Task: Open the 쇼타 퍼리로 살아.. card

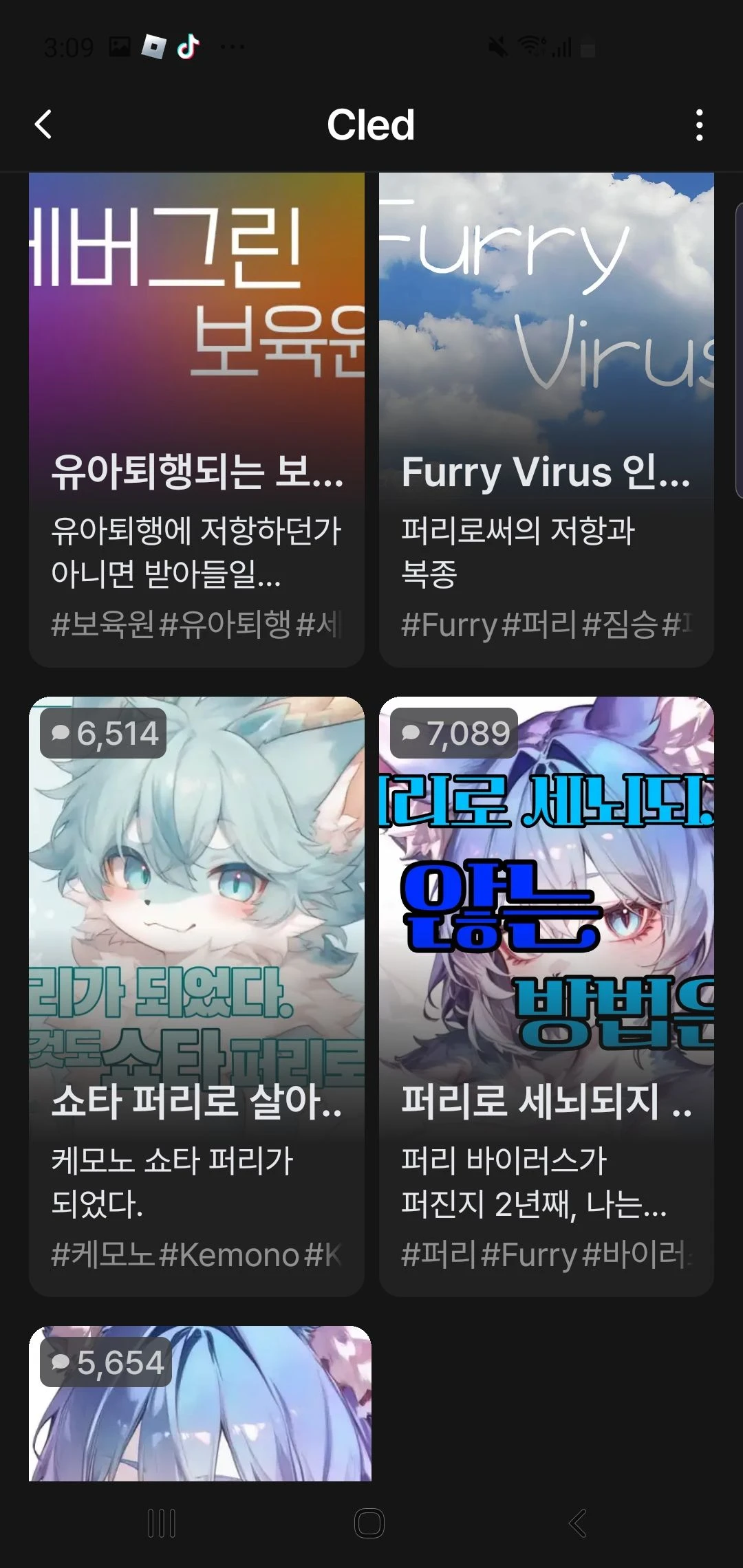Action: pyautogui.click(x=197, y=996)
